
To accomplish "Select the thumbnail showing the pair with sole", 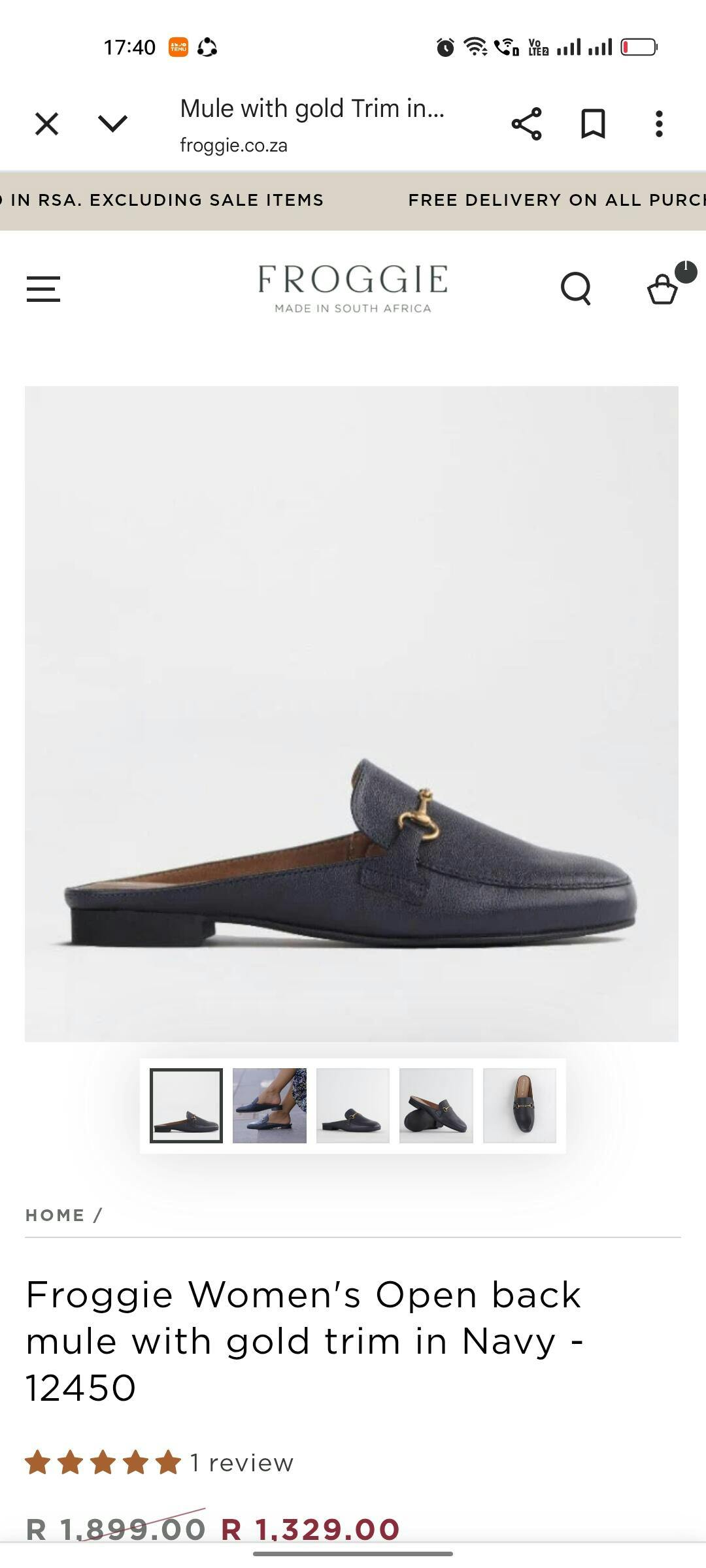I will tap(436, 1105).
